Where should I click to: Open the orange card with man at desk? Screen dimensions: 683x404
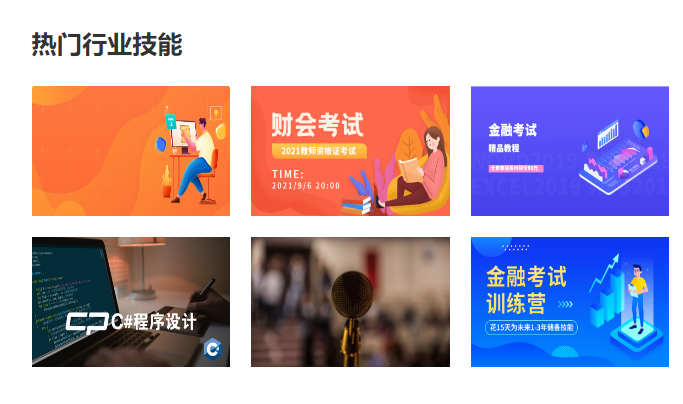pos(131,151)
